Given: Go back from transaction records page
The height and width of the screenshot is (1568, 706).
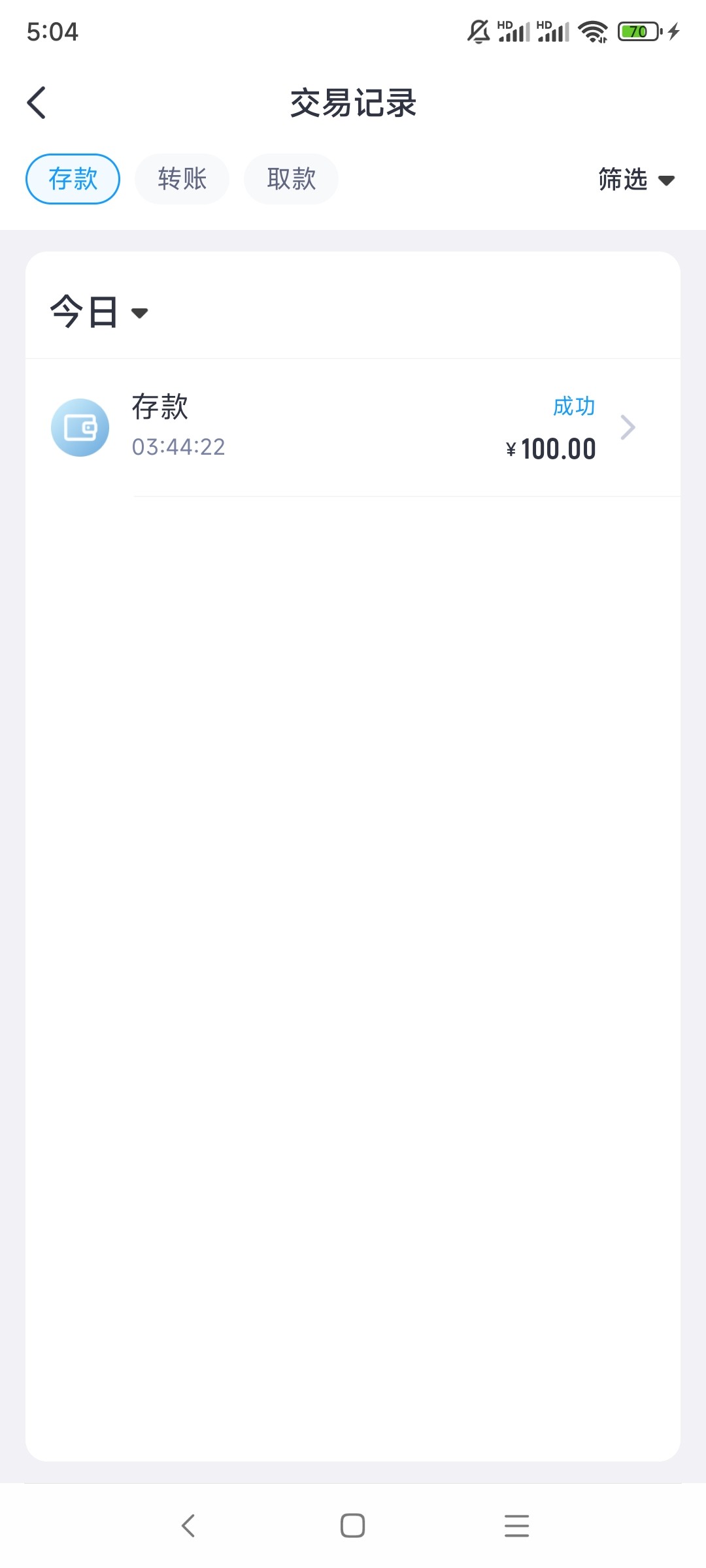Looking at the screenshot, I should (37, 103).
